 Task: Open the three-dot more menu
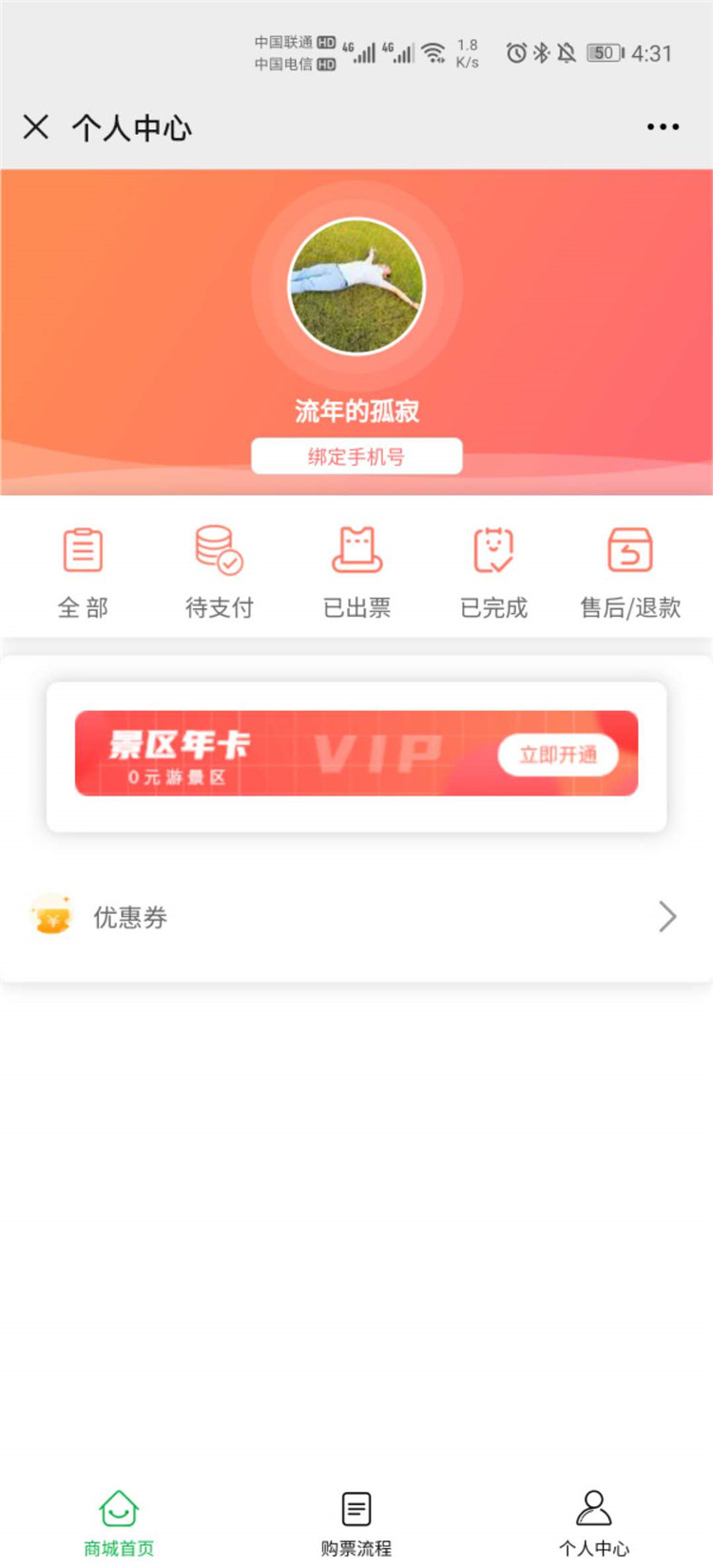tap(663, 125)
